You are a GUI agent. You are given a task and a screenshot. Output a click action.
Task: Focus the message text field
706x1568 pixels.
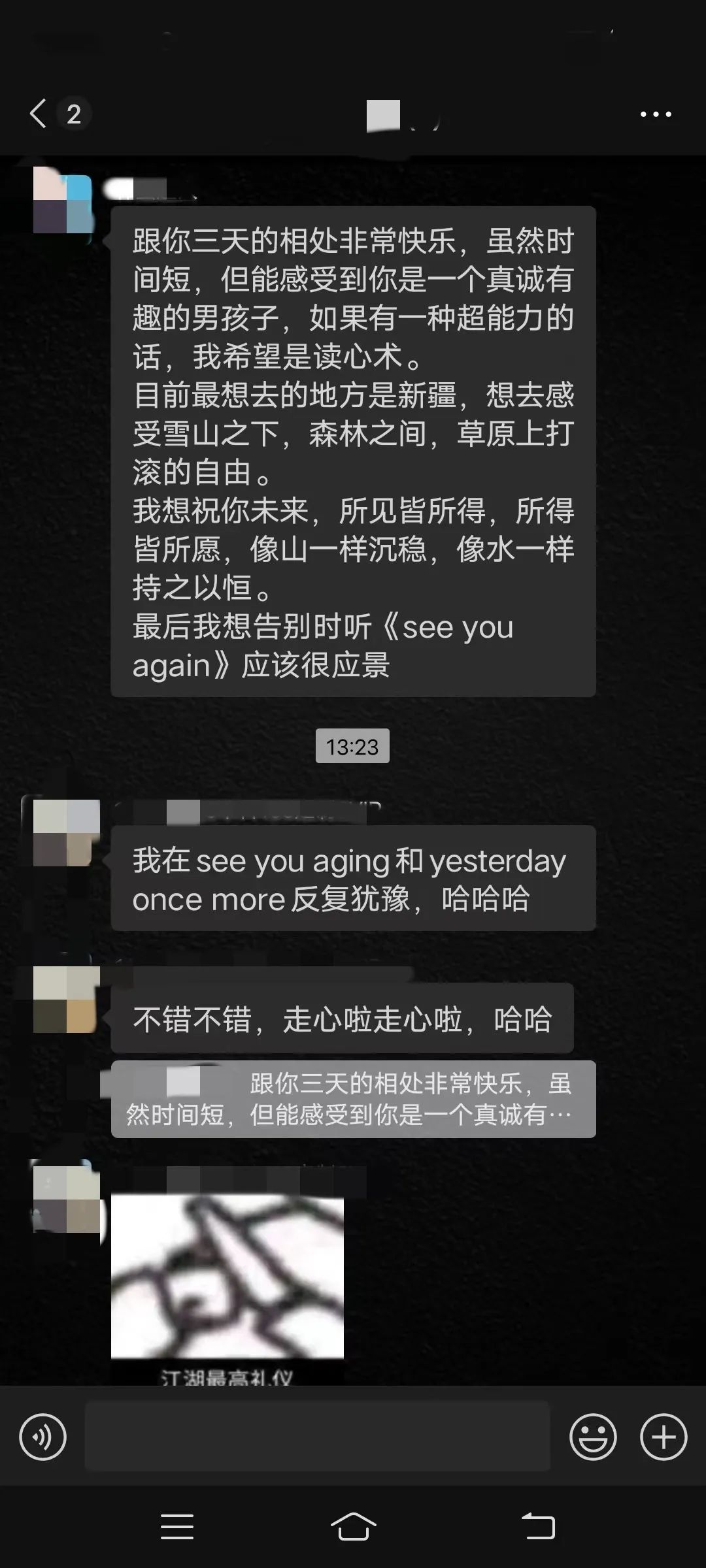click(x=317, y=1437)
